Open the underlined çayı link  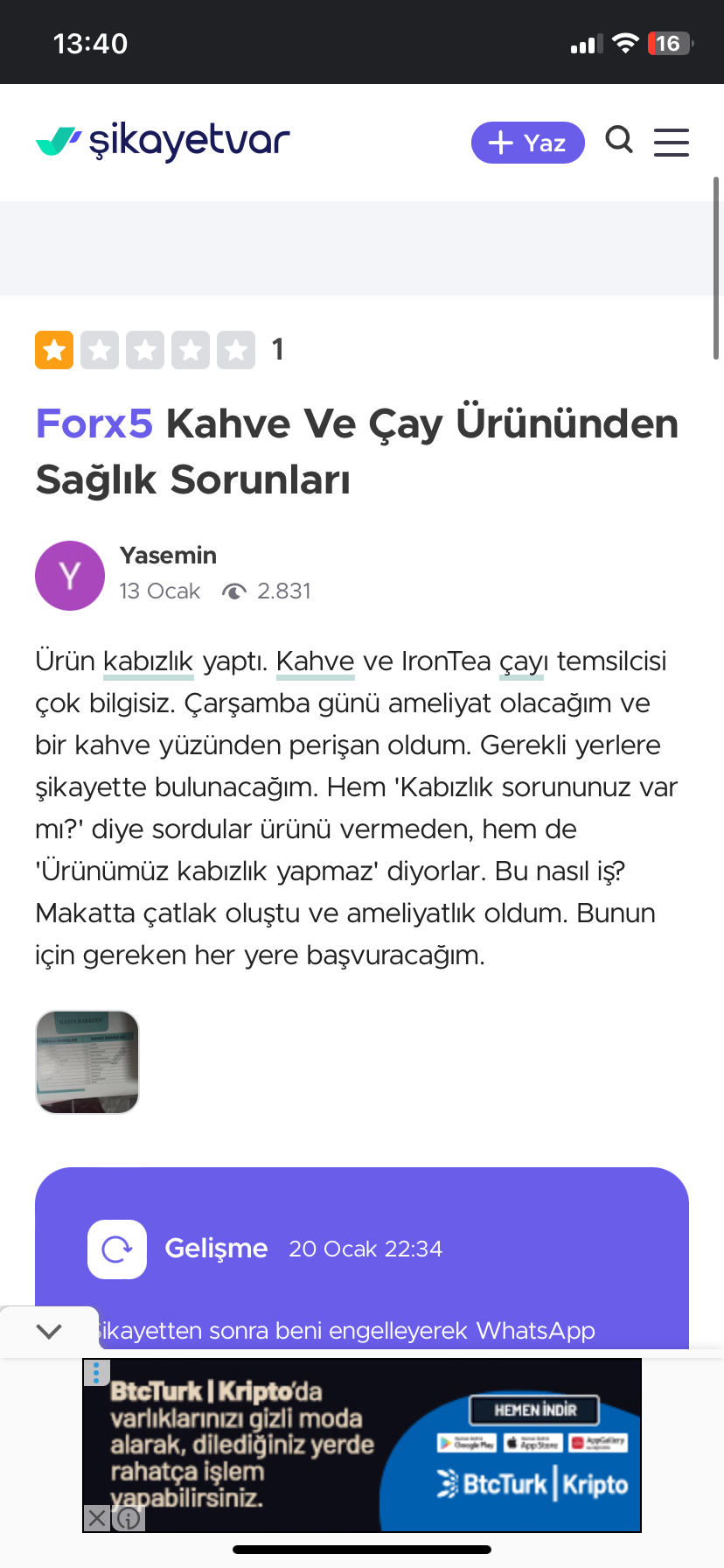pos(521,661)
